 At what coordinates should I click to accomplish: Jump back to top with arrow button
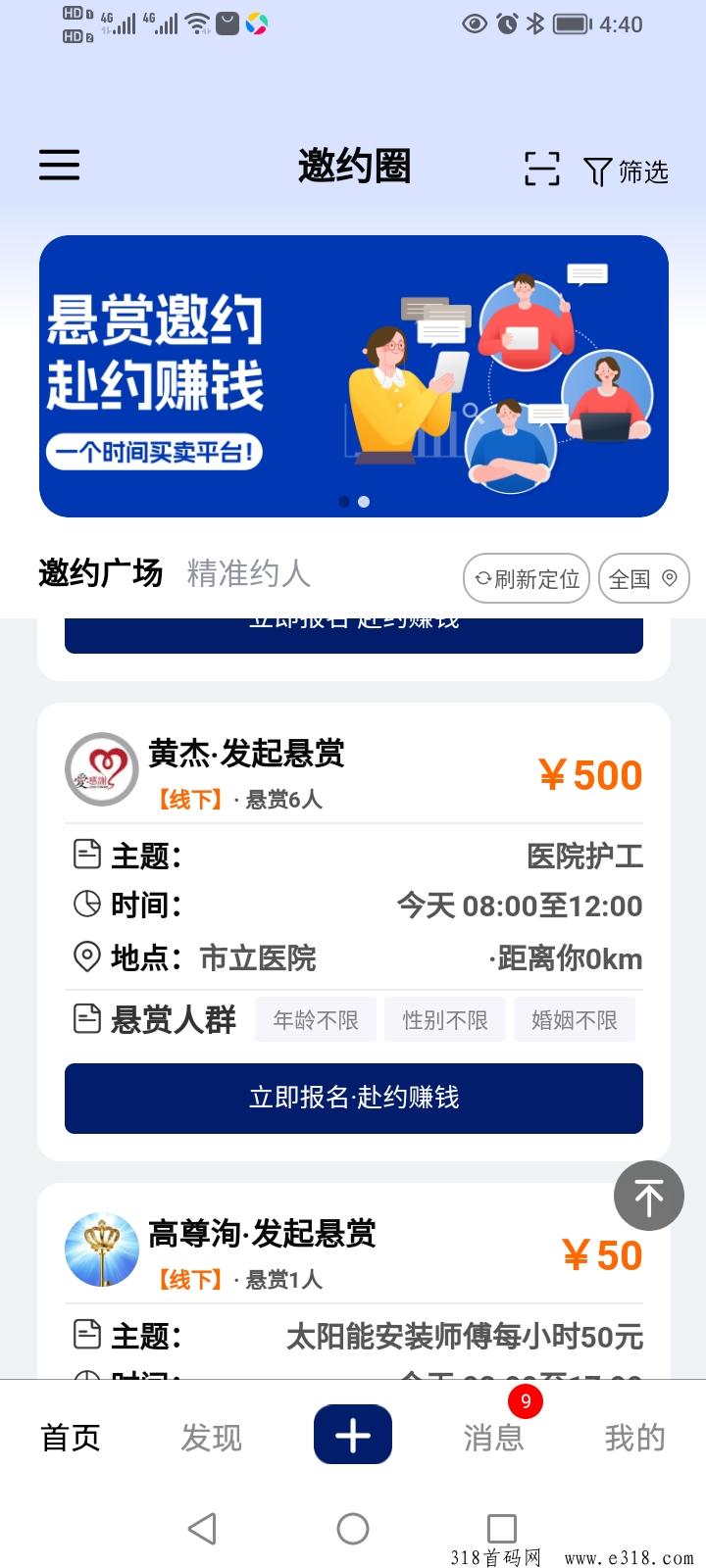point(648,1196)
